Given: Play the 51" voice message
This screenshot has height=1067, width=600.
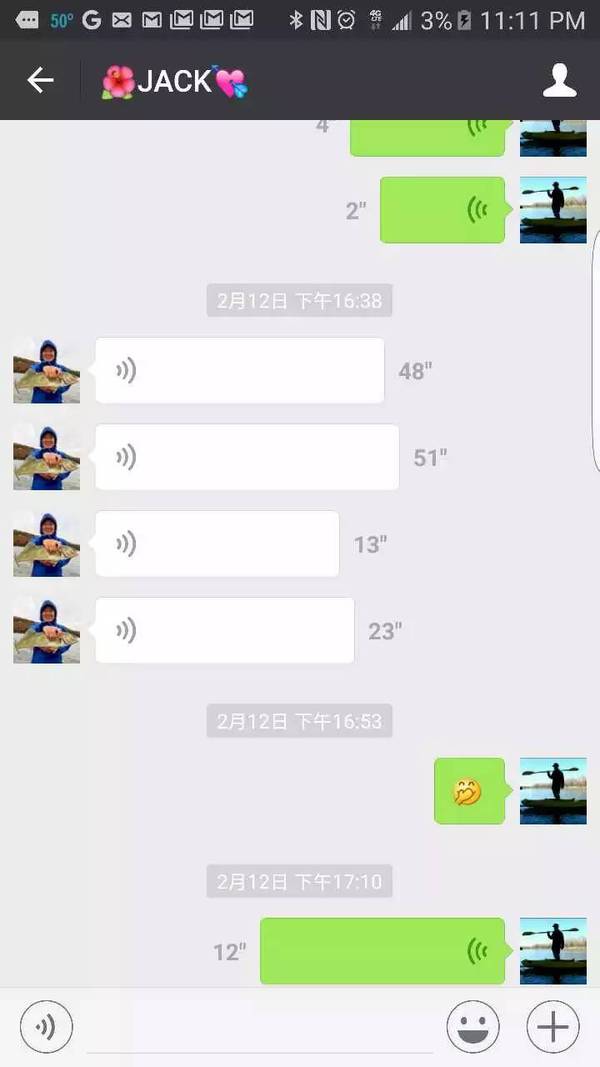Looking at the screenshot, I should coord(247,458).
